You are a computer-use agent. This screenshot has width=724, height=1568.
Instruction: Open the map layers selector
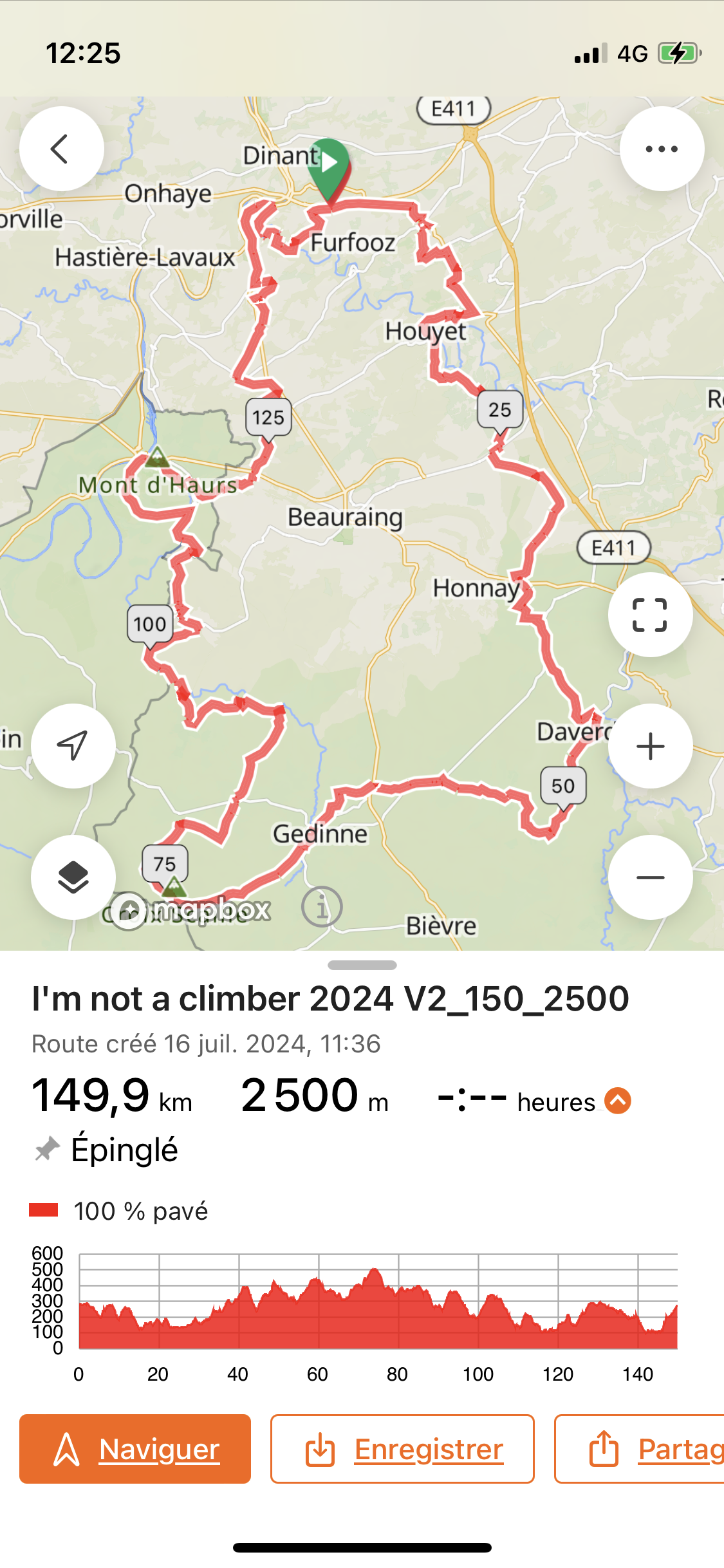(x=73, y=877)
